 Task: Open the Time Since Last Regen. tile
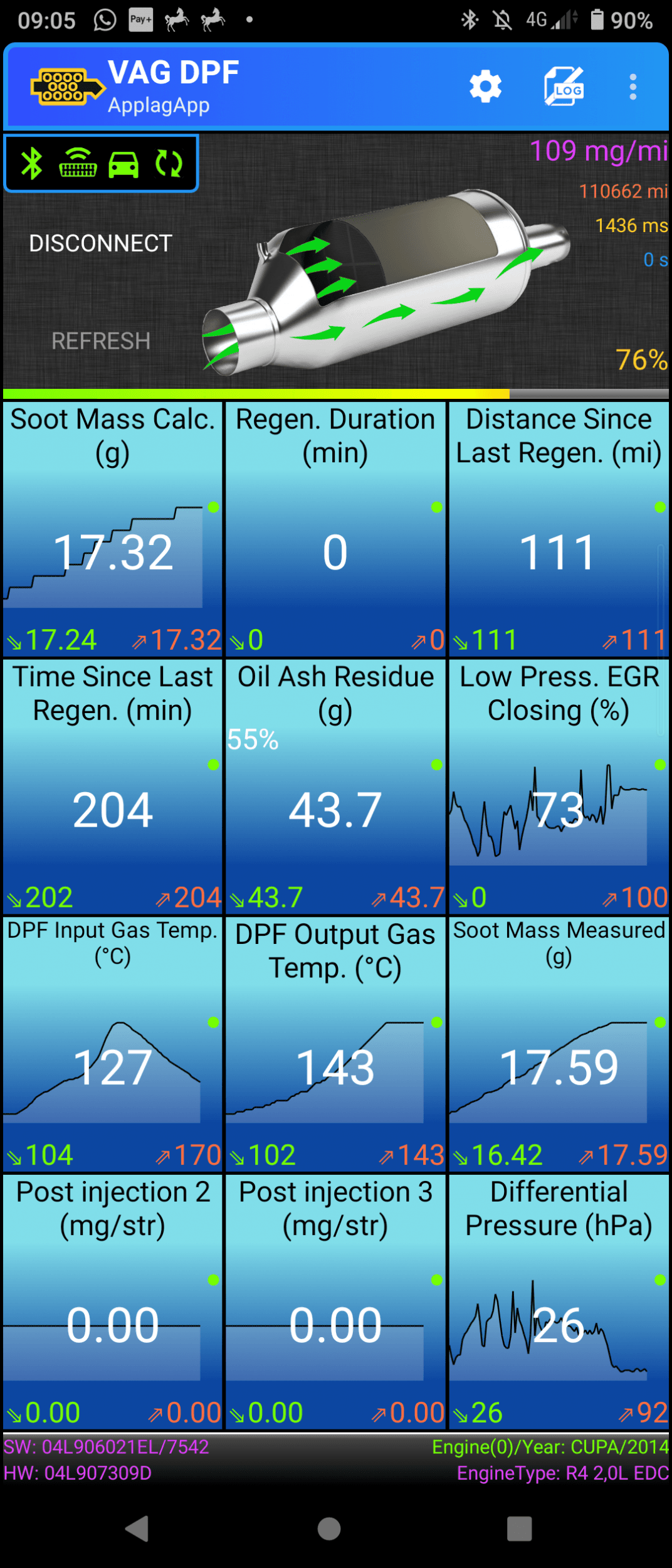click(113, 787)
